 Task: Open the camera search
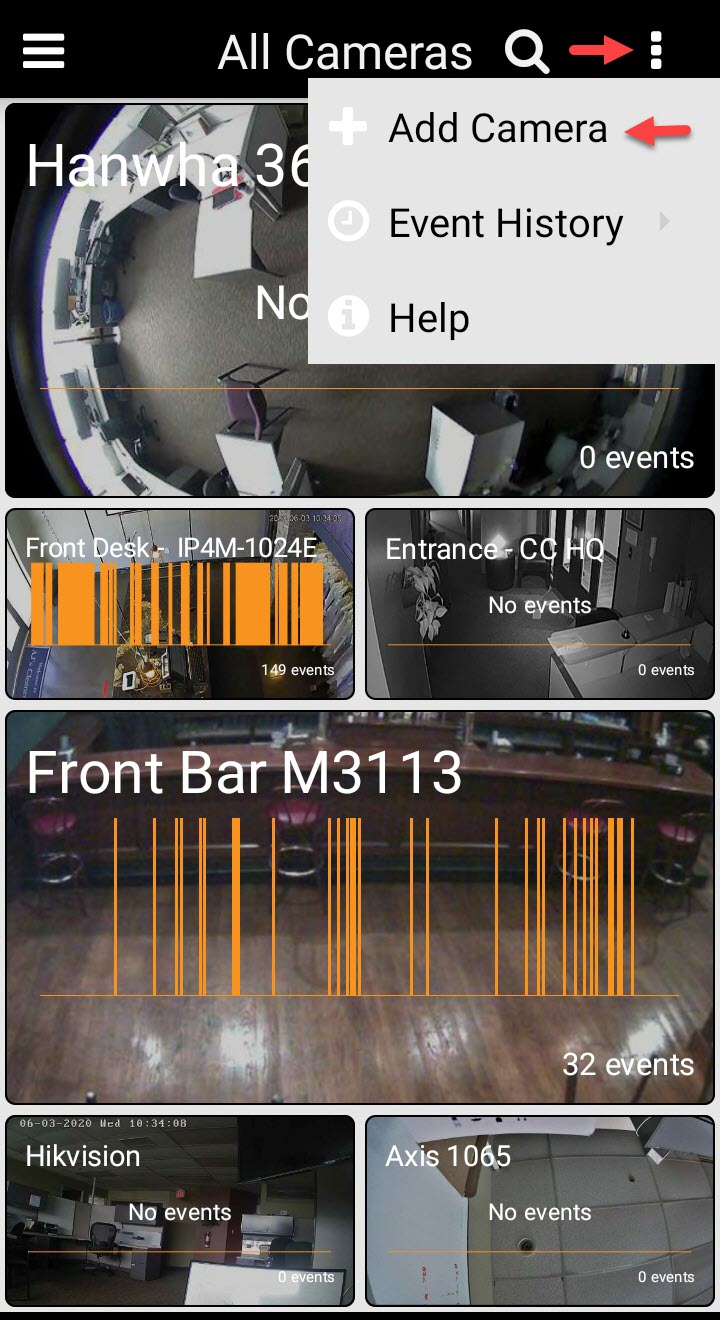pos(526,50)
